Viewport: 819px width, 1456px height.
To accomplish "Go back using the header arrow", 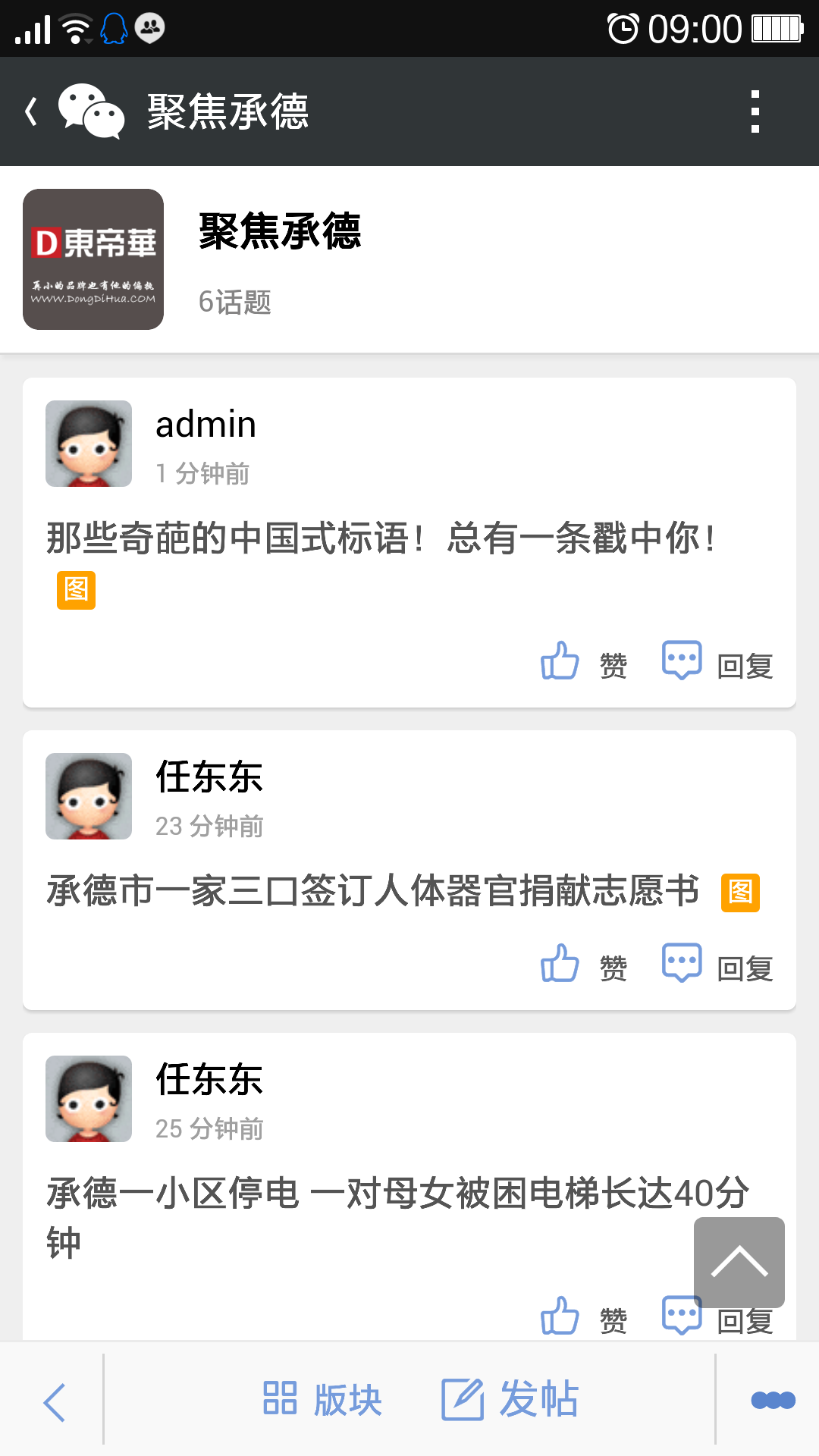I will (32, 111).
